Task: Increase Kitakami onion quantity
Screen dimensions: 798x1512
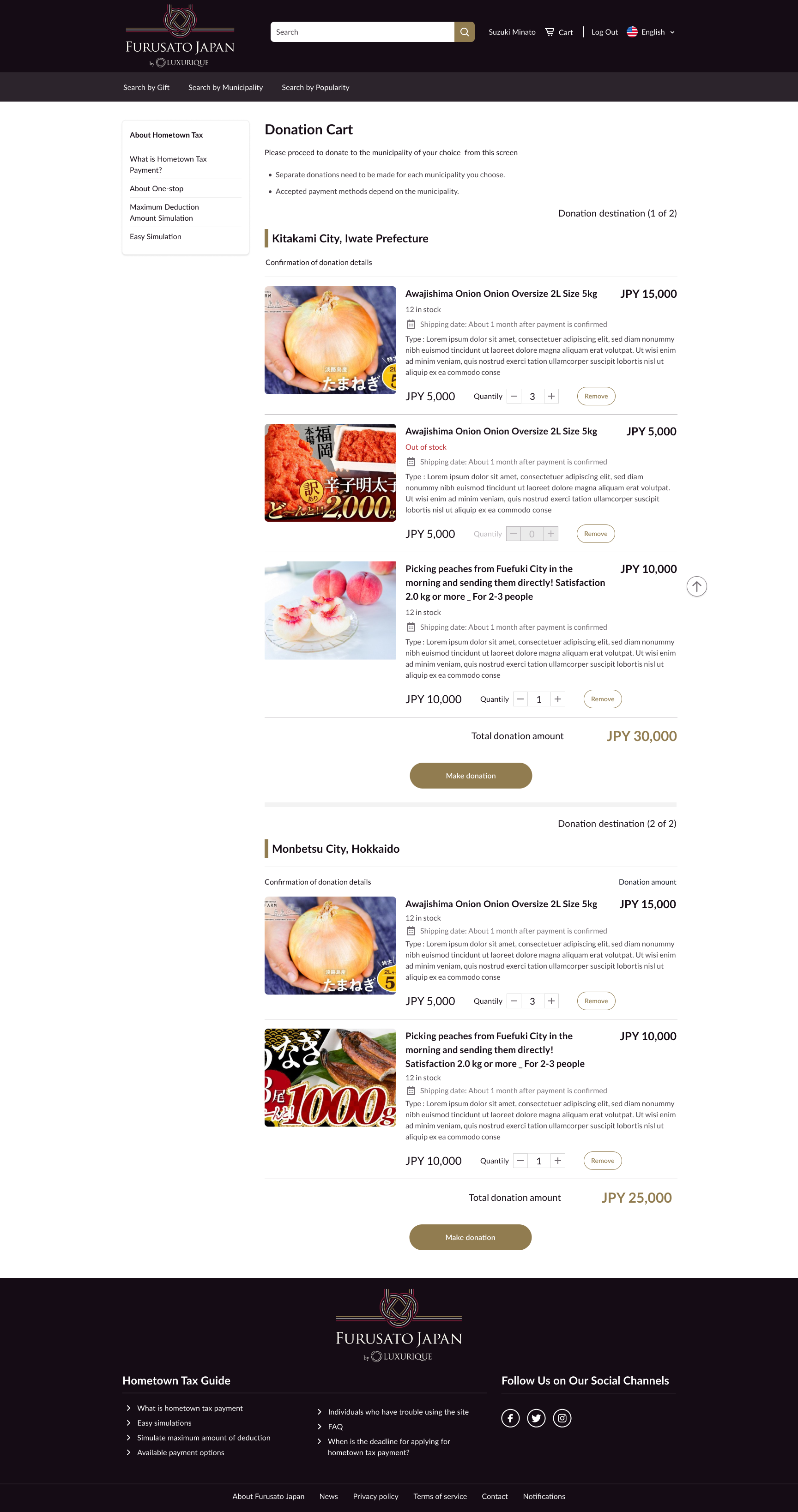Action: 551,396
